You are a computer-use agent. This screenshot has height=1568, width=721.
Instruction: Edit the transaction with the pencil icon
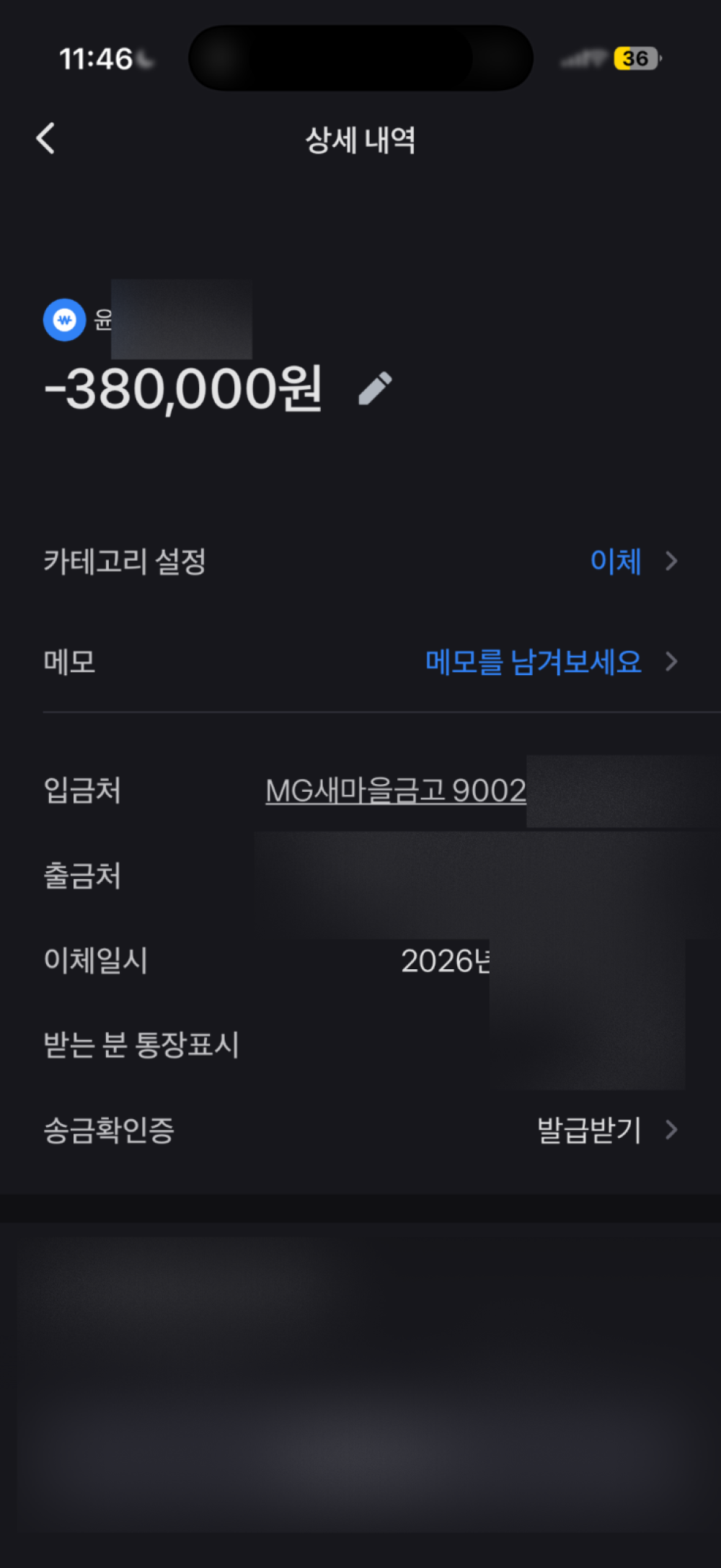click(x=376, y=388)
